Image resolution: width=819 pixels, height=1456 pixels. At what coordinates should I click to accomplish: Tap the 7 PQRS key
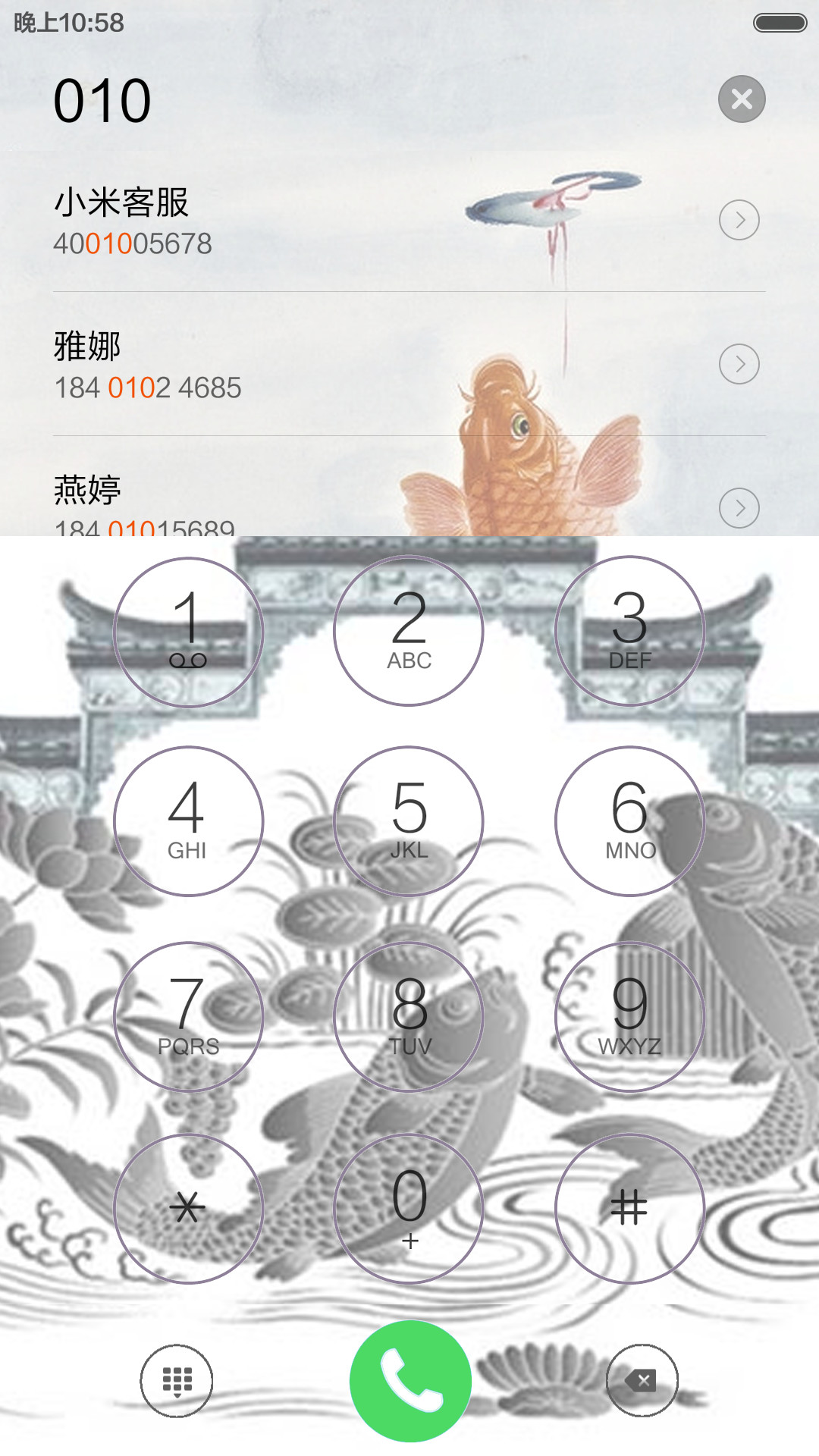click(x=188, y=1017)
